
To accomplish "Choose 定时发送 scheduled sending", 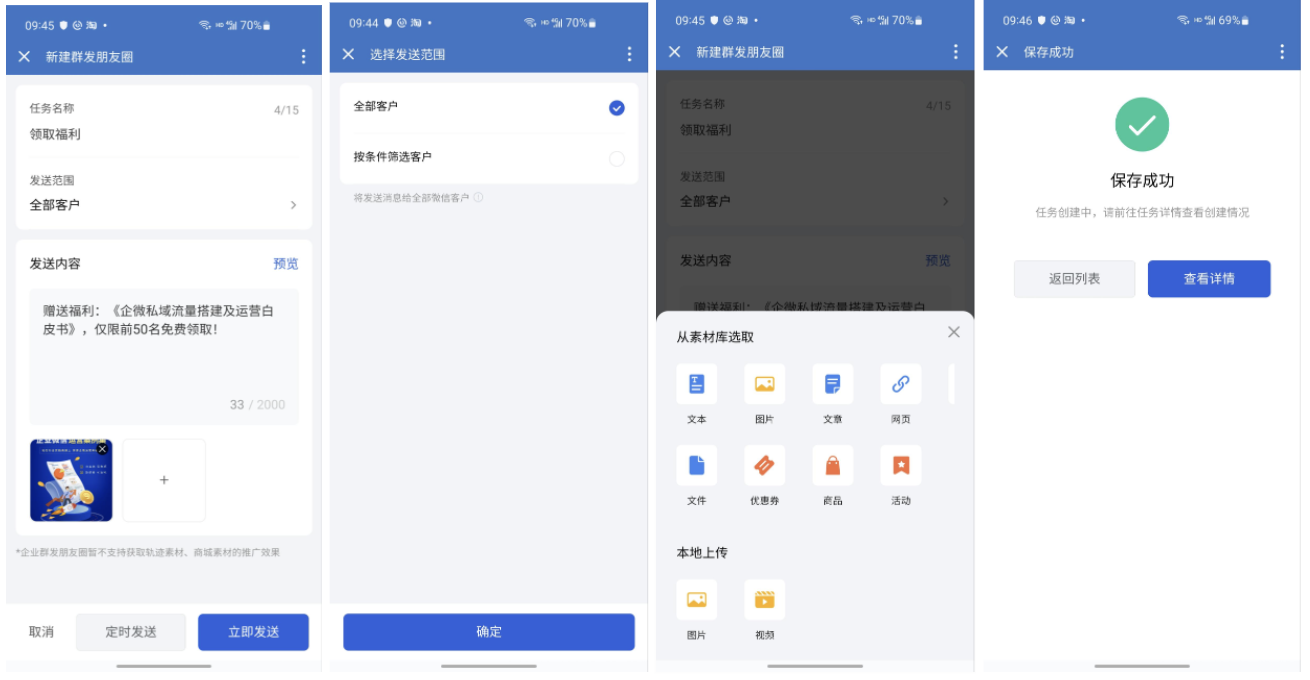I will pos(131,632).
